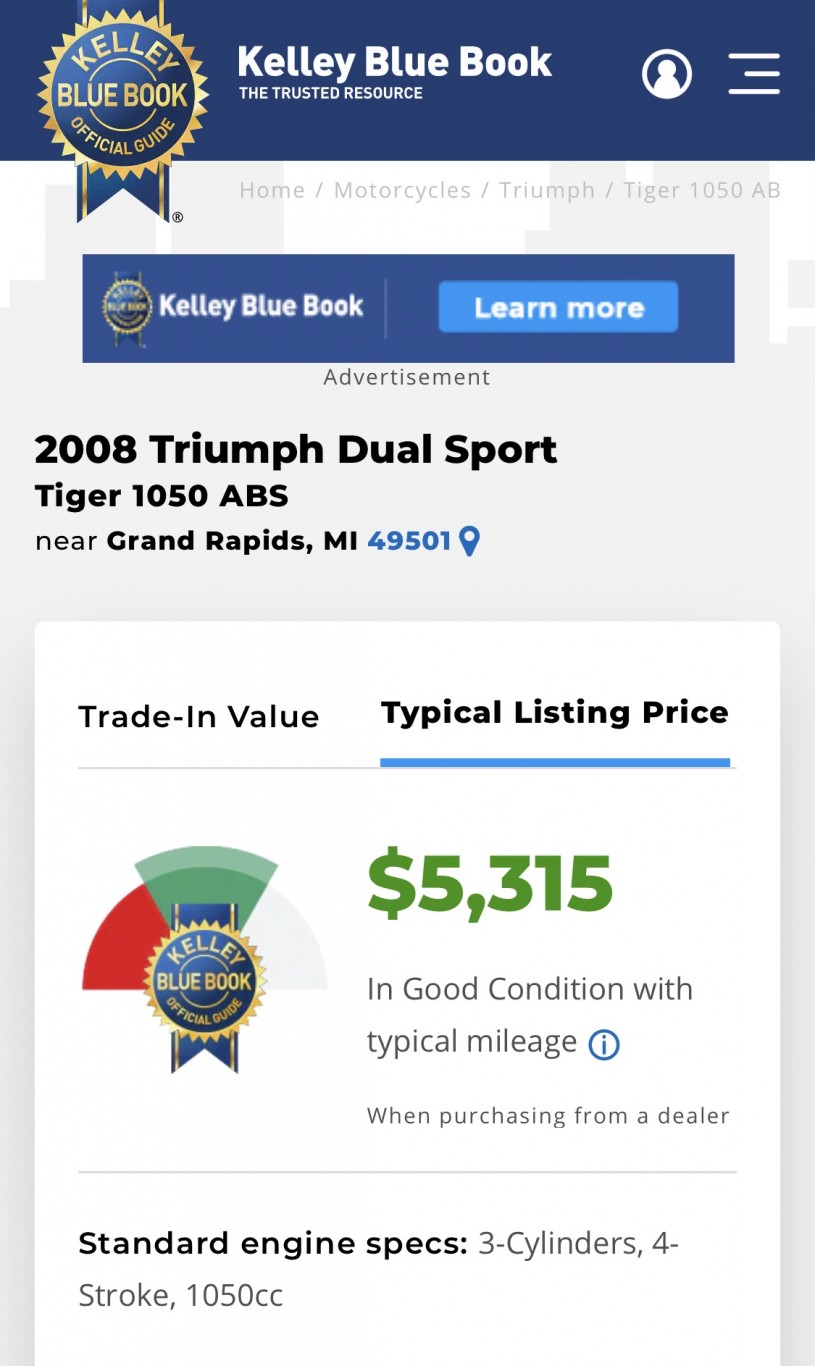The width and height of the screenshot is (815, 1366).
Task: Show info about typical mileage condition
Action: tap(604, 1045)
